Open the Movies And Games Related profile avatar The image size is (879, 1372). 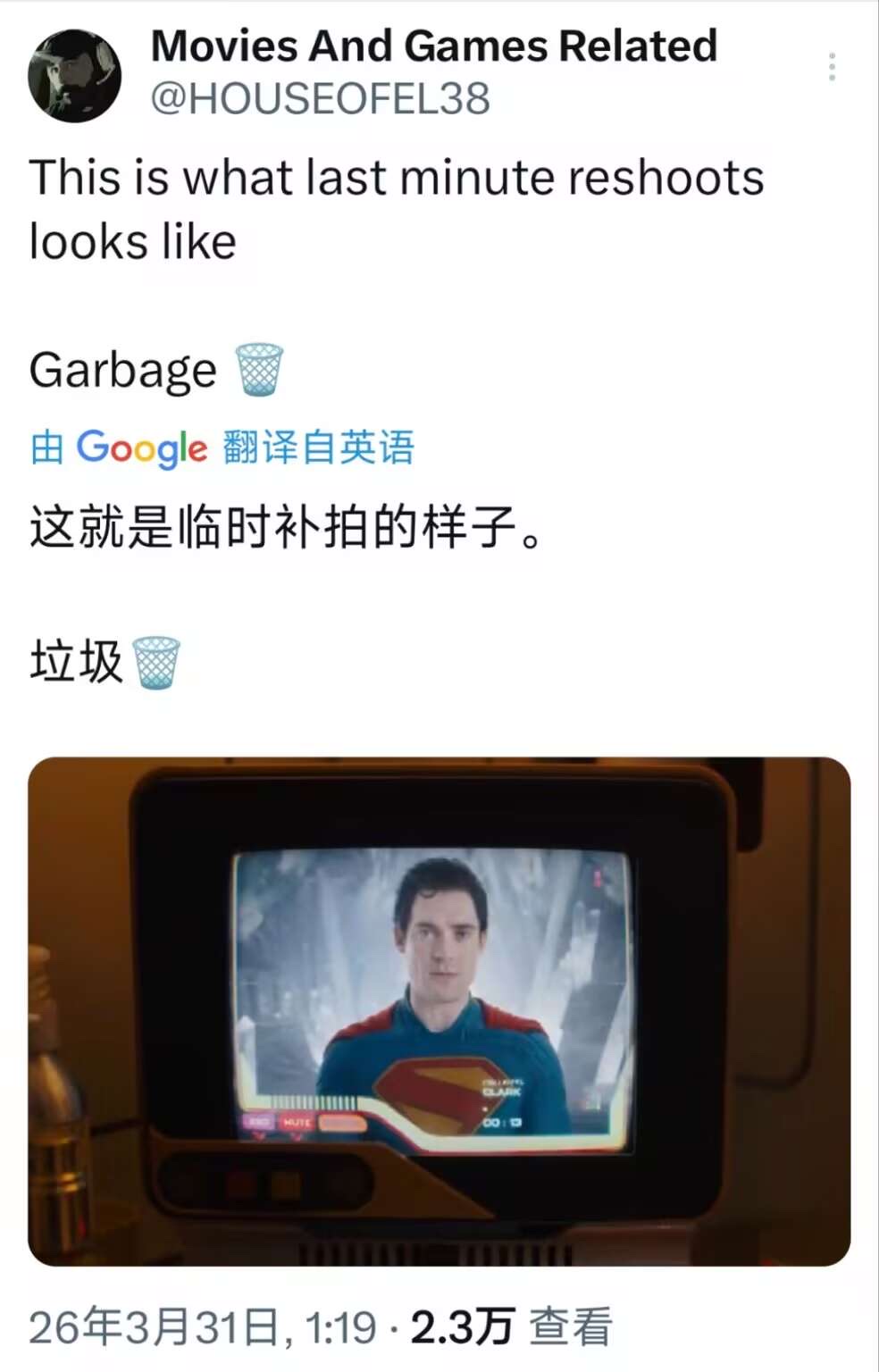coord(75,75)
